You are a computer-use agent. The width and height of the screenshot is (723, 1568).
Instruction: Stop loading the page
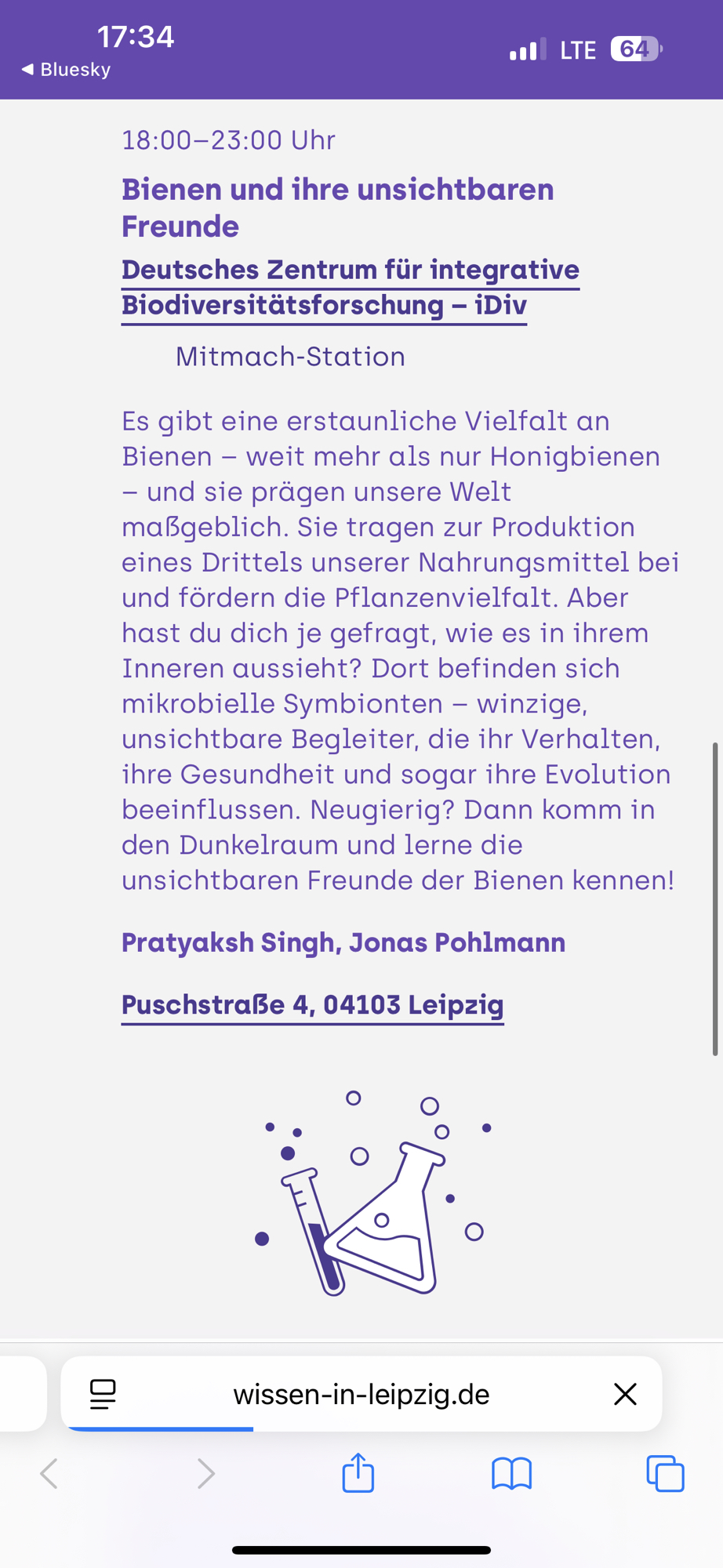coord(625,1394)
